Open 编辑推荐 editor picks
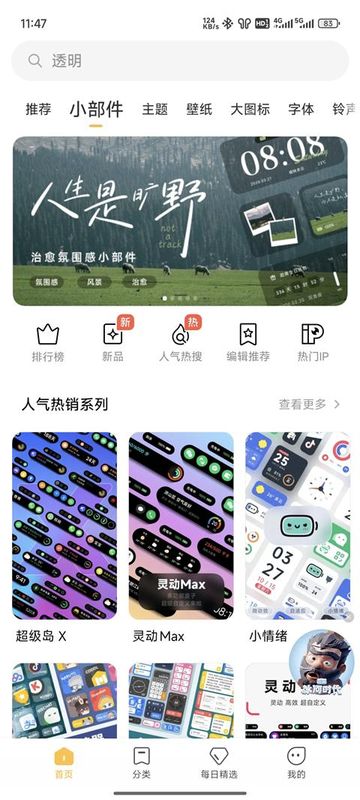 coord(248,342)
